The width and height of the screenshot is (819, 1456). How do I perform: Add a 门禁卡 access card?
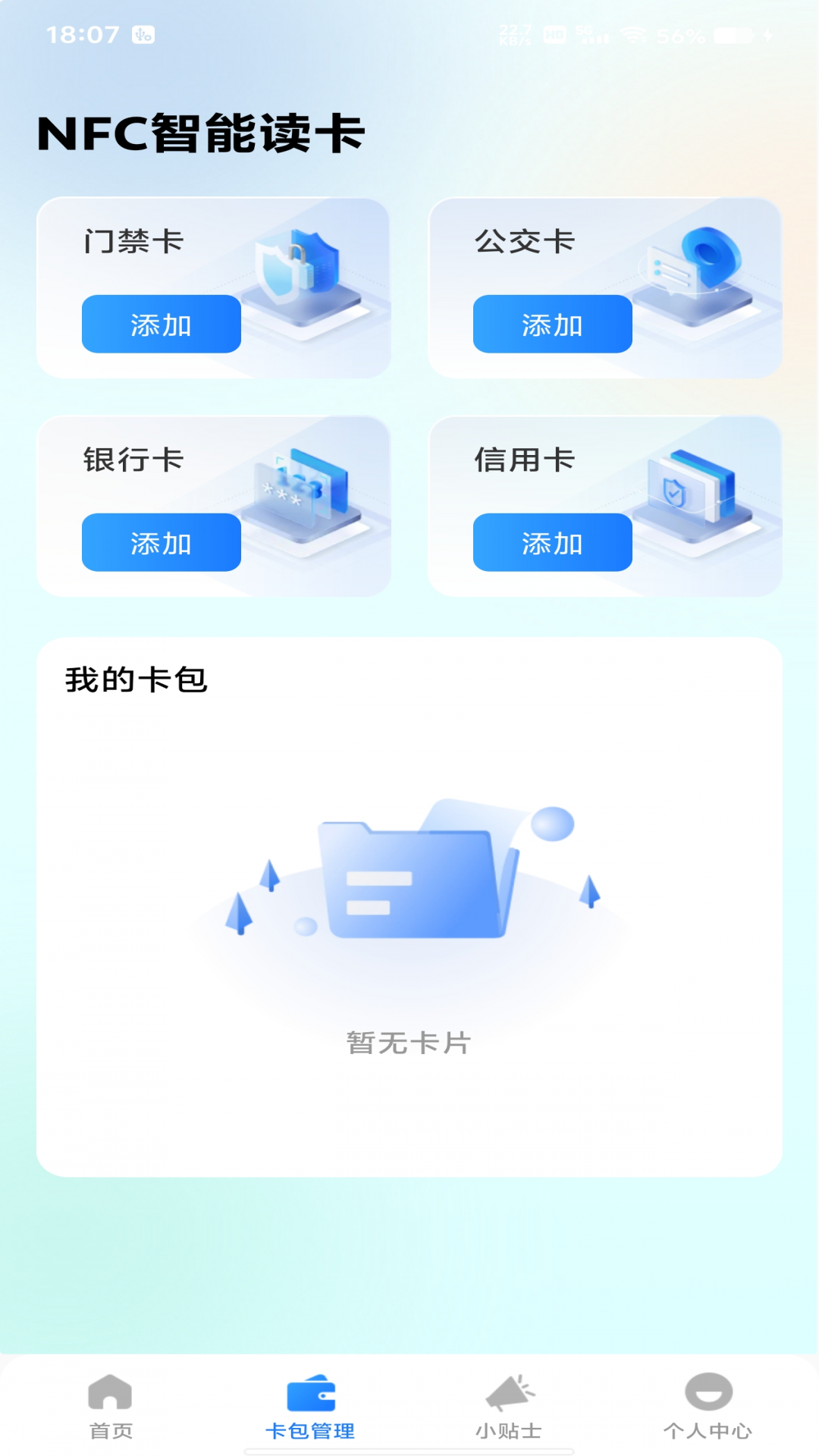[x=161, y=325]
